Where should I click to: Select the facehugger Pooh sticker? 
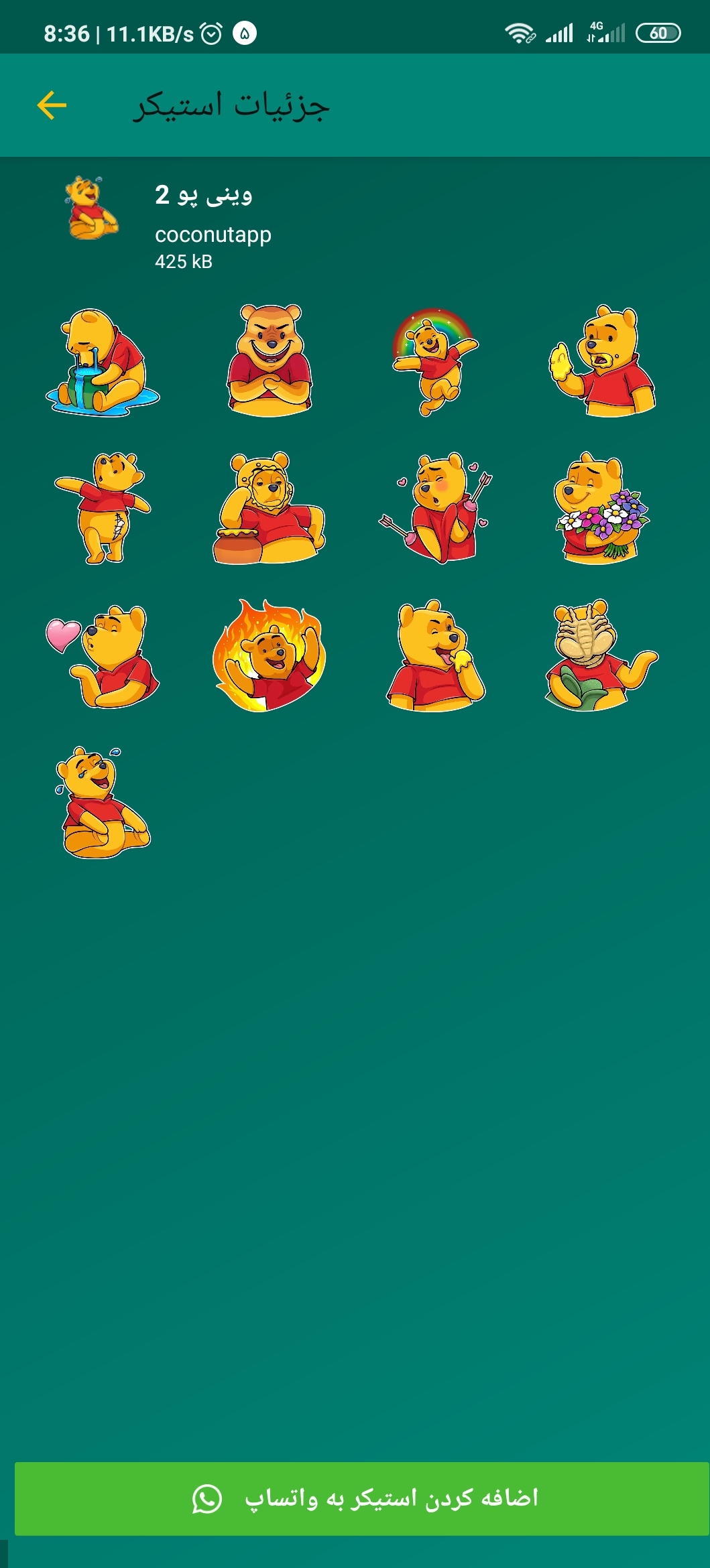(602, 657)
